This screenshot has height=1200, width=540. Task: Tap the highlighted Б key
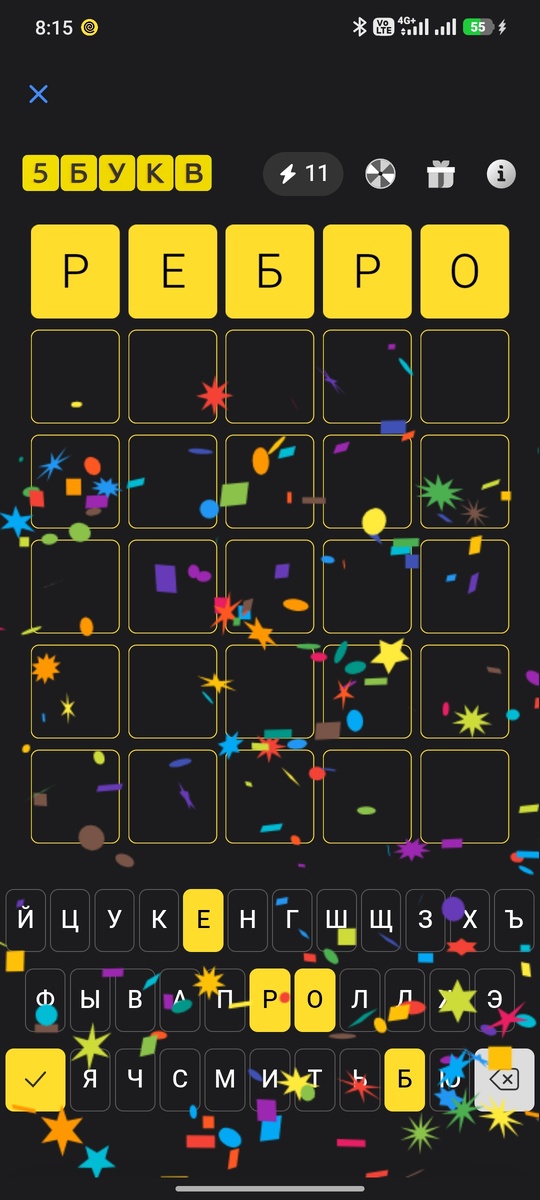[x=405, y=1080]
